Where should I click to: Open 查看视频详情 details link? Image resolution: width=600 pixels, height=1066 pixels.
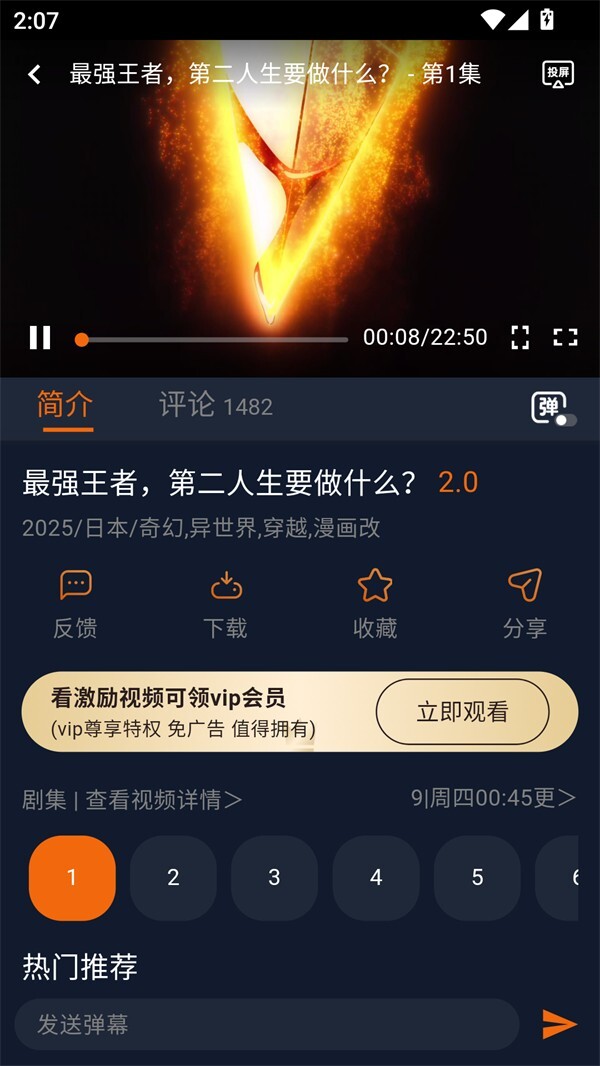tap(163, 800)
